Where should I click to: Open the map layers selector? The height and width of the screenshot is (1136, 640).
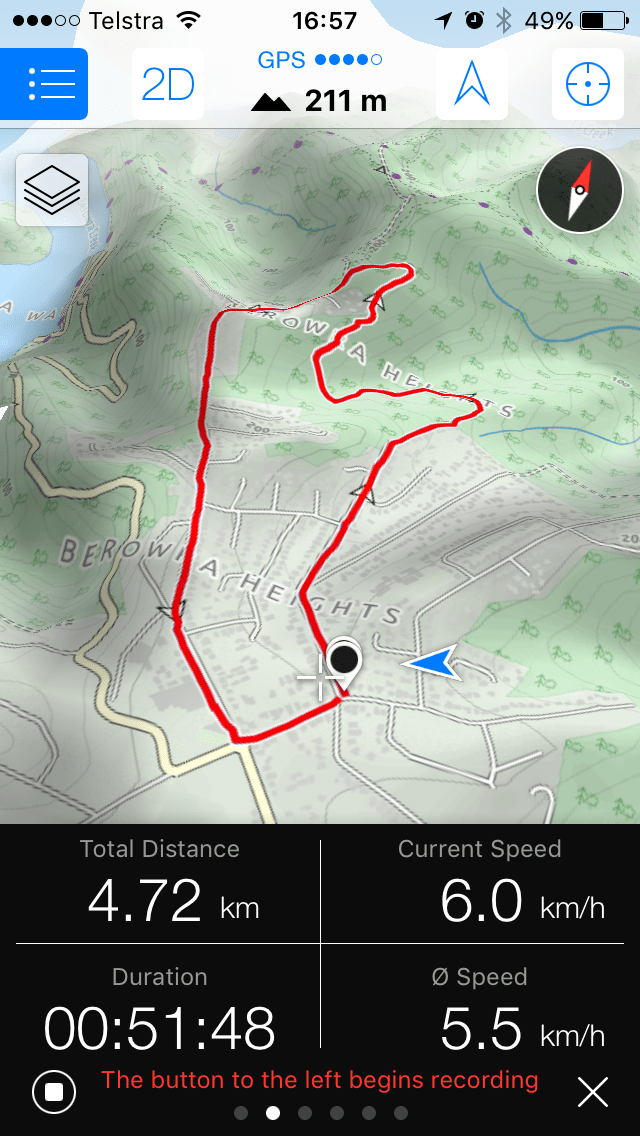(x=52, y=189)
